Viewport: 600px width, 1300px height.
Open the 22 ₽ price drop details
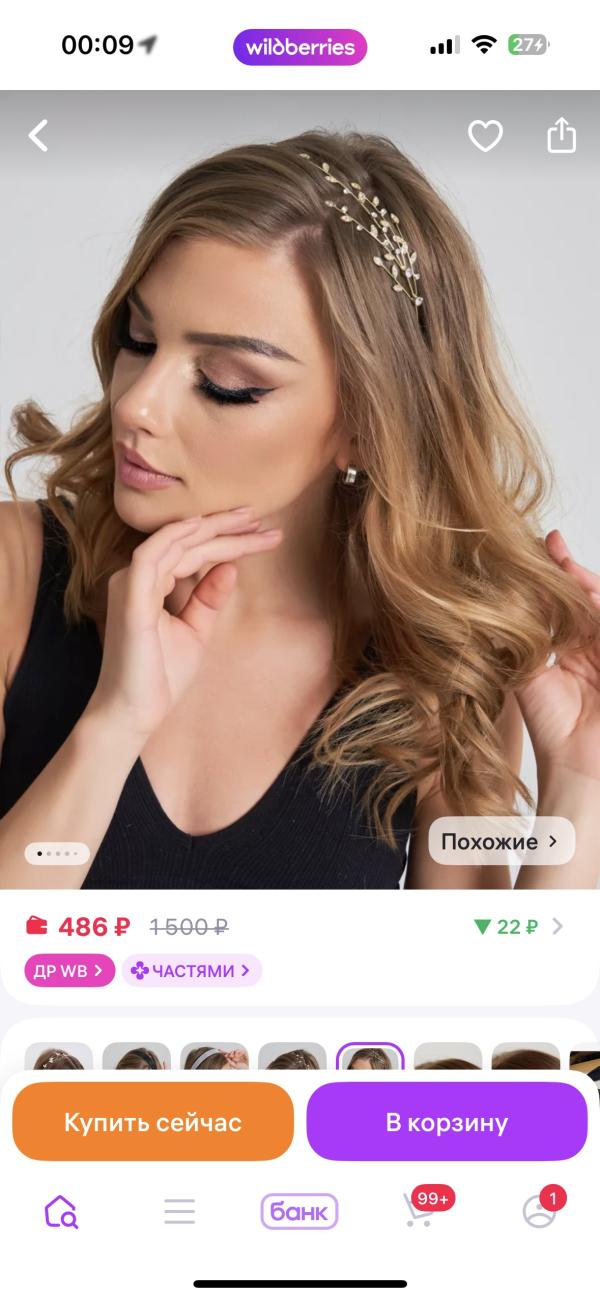tap(518, 926)
